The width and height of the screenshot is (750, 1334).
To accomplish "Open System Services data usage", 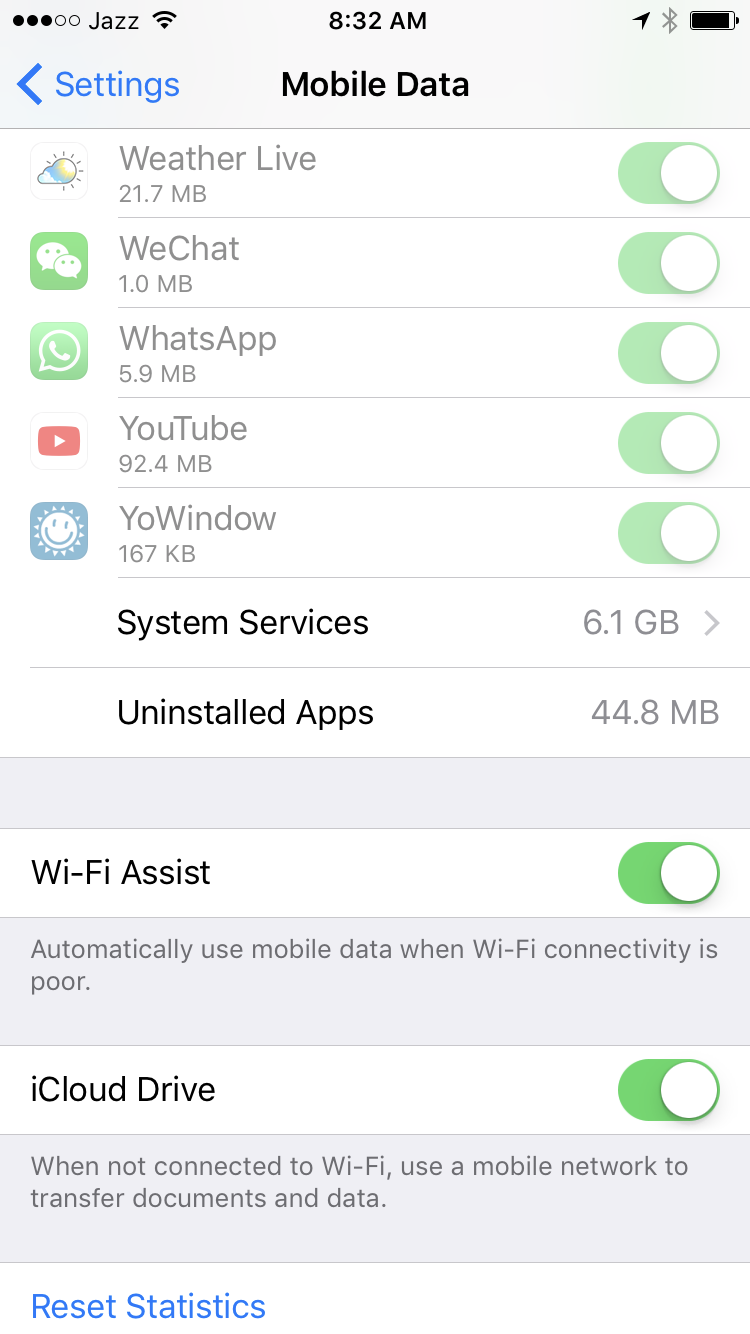I will click(x=390, y=623).
